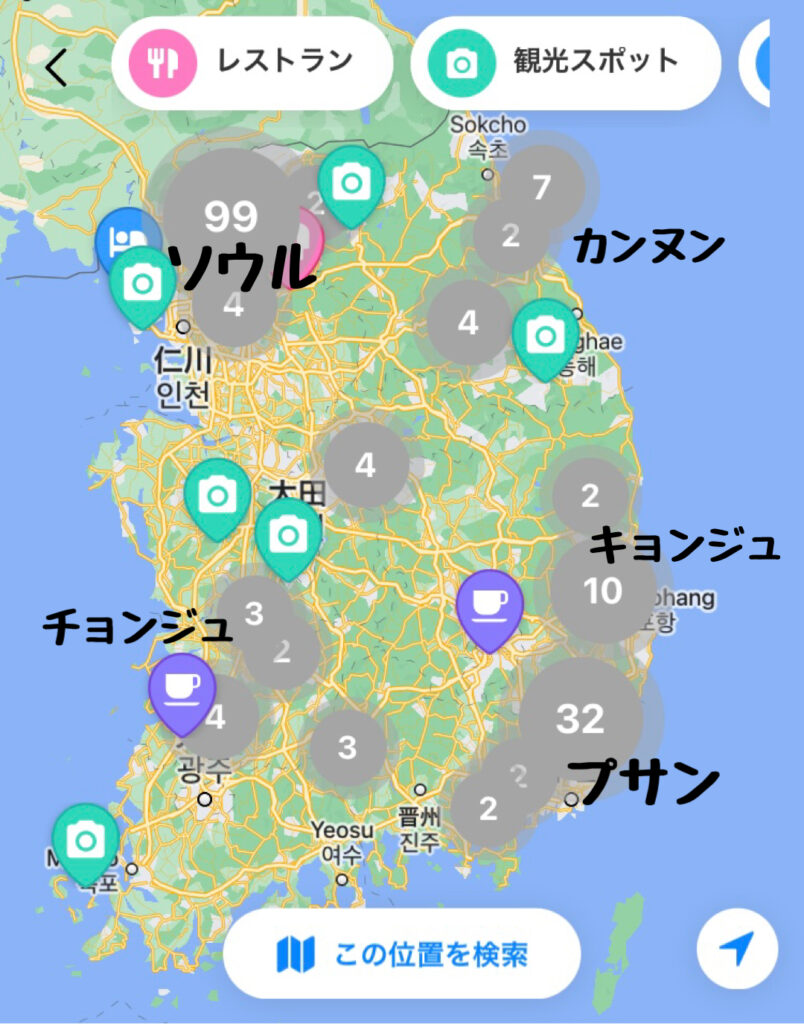Select the 観光スポット filter chip

coord(565,62)
